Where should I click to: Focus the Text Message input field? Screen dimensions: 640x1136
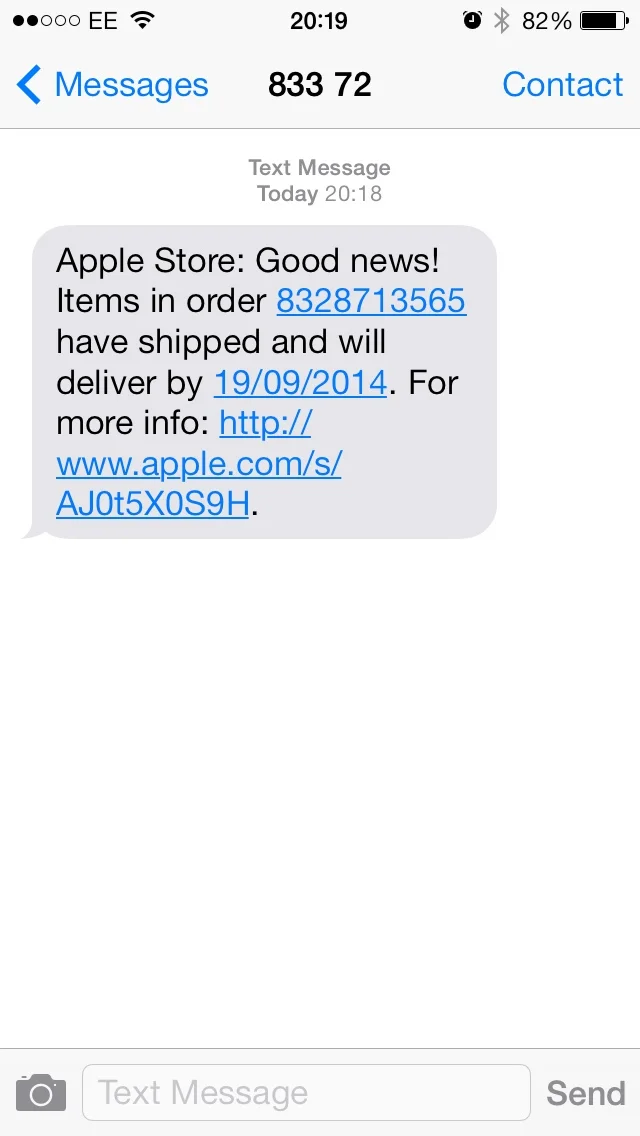pos(306,1093)
